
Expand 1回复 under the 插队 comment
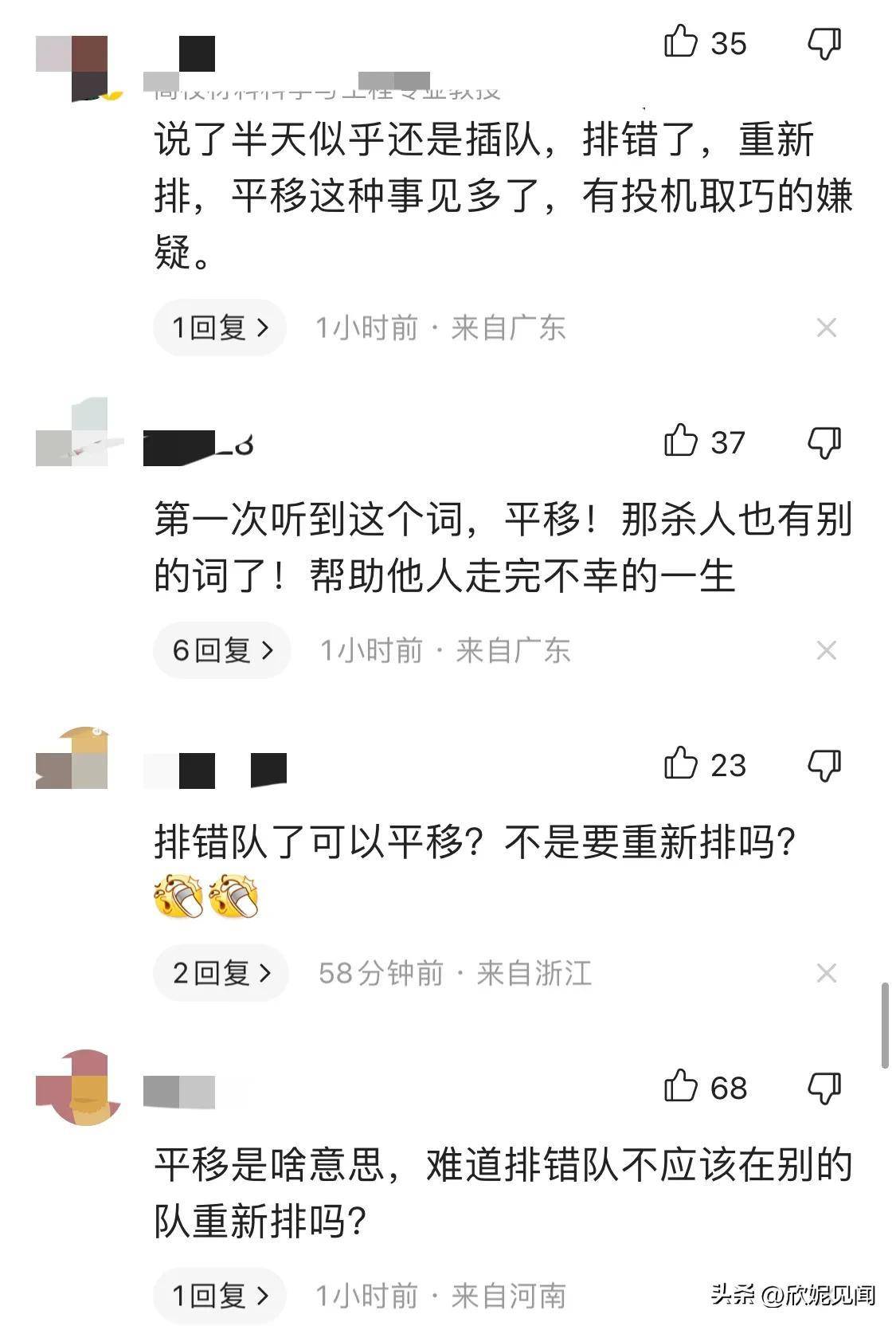click(220, 328)
